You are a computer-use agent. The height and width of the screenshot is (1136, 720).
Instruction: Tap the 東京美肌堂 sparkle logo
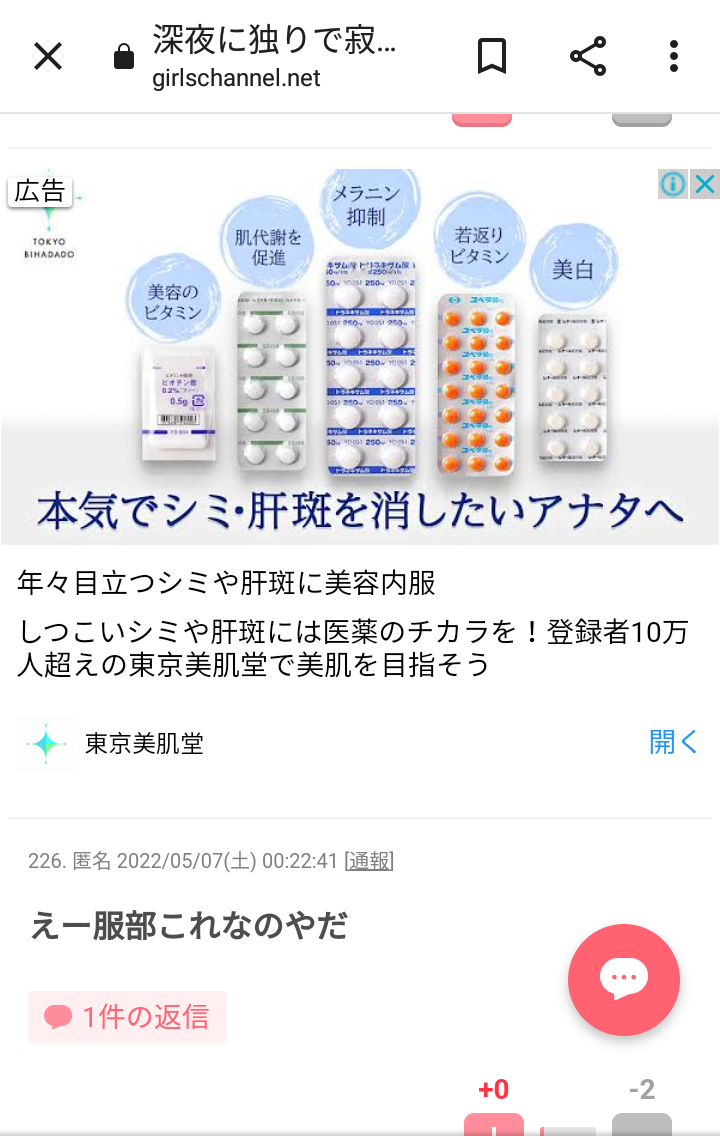click(x=44, y=741)
